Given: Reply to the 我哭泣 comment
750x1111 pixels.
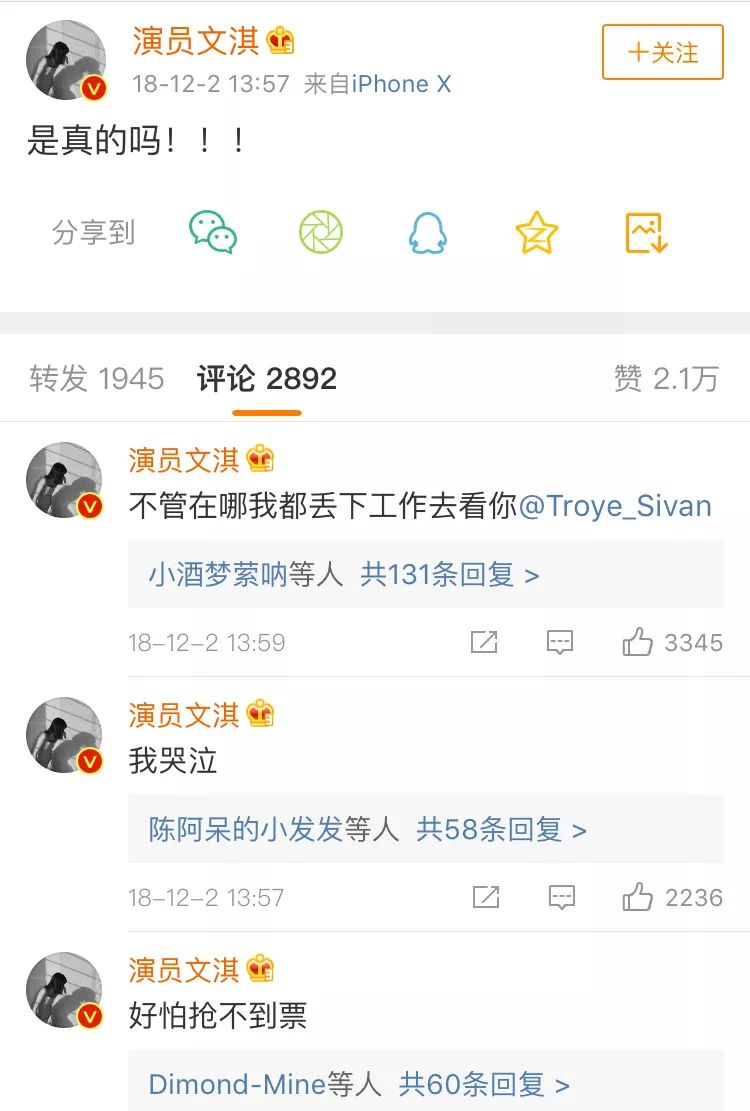Looking at the screenshot, I should [x=562, y=897].
